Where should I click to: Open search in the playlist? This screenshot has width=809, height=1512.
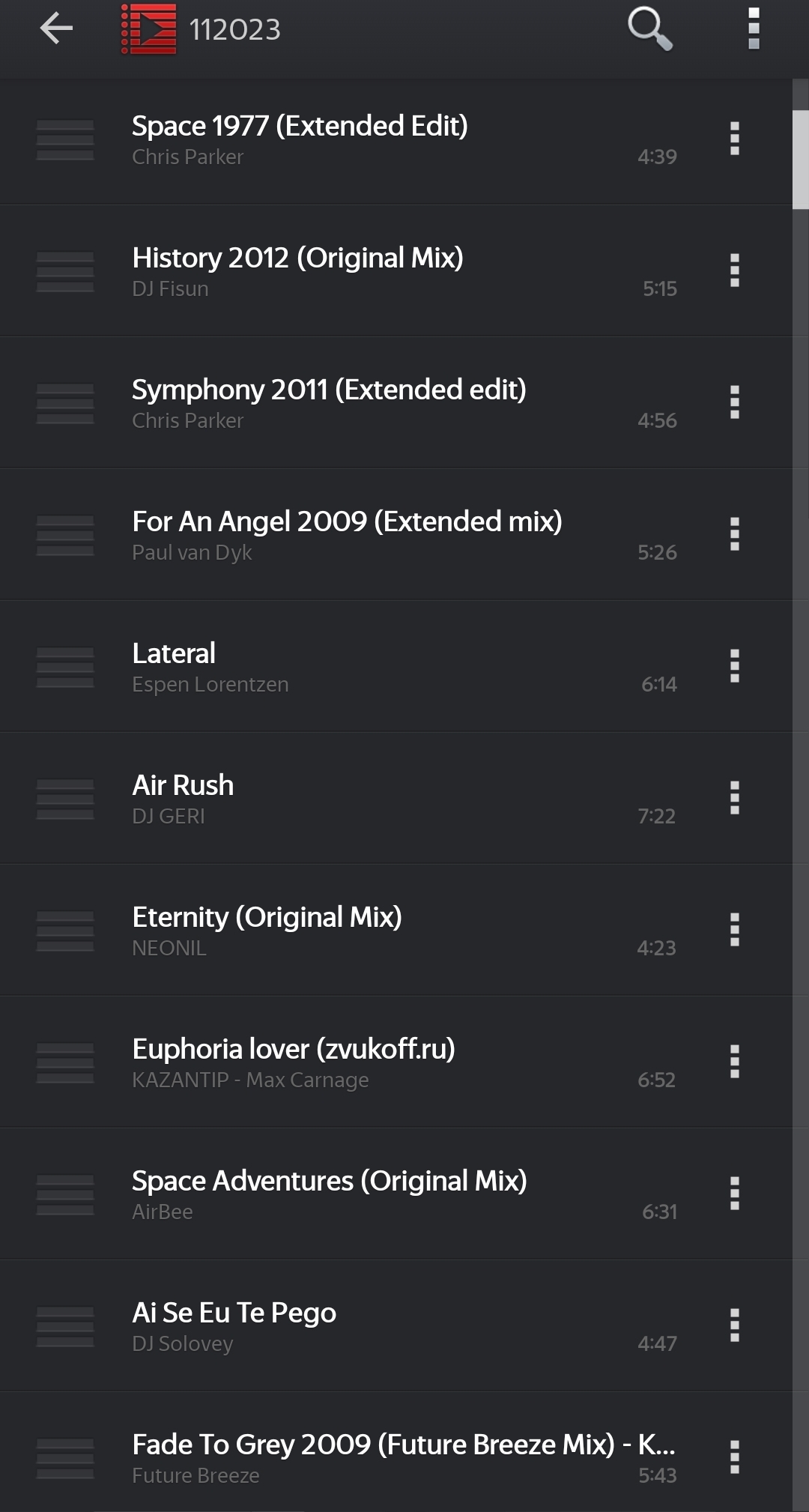(649, 29)
